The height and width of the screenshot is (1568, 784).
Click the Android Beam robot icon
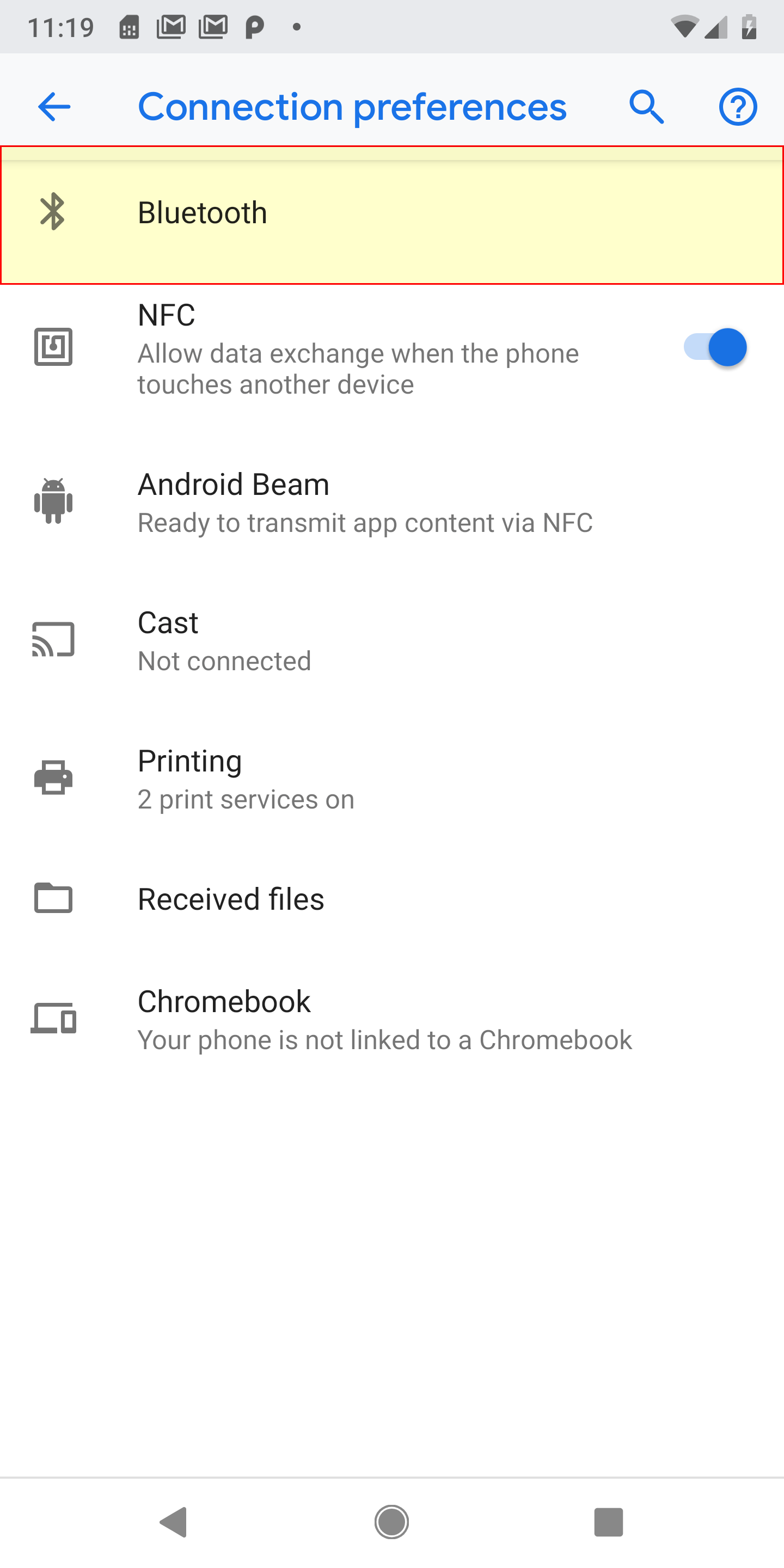pyautogui.click(x=53, y=499)
